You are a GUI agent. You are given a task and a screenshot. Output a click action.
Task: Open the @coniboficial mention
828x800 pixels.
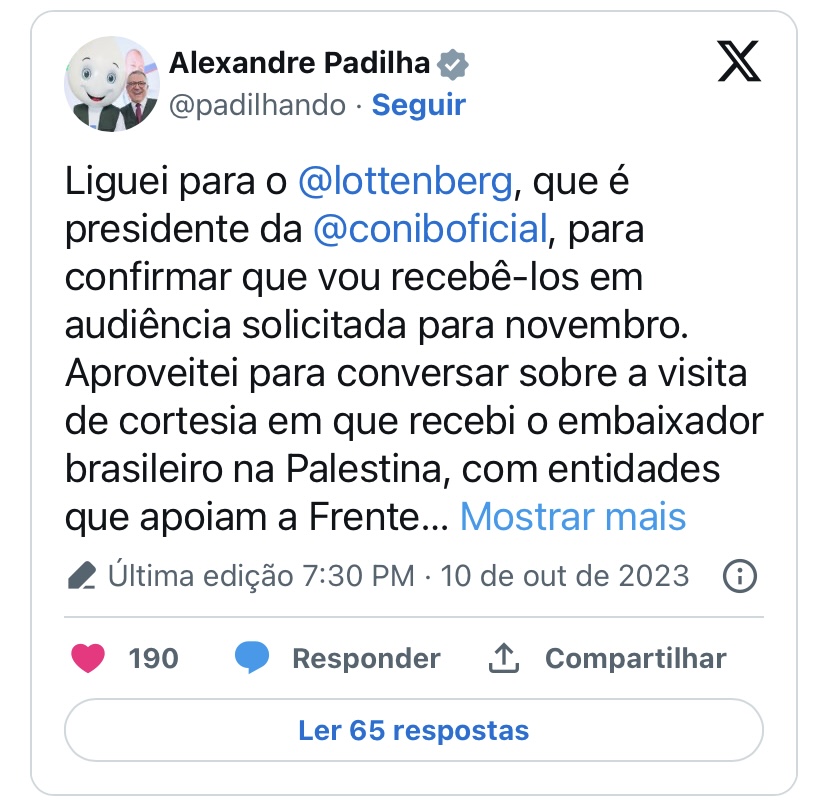[430, 227]
